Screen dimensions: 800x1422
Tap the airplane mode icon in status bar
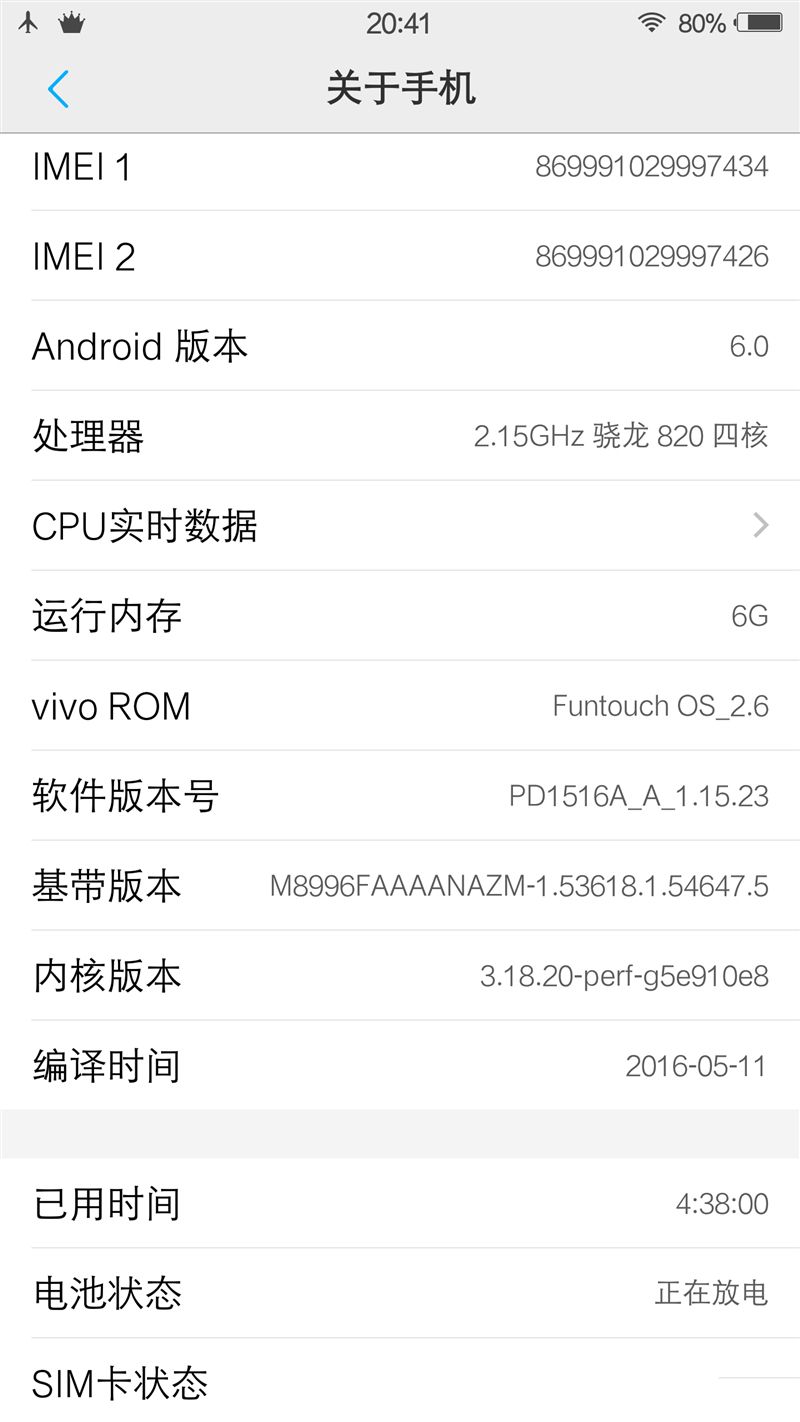(26, 22)
